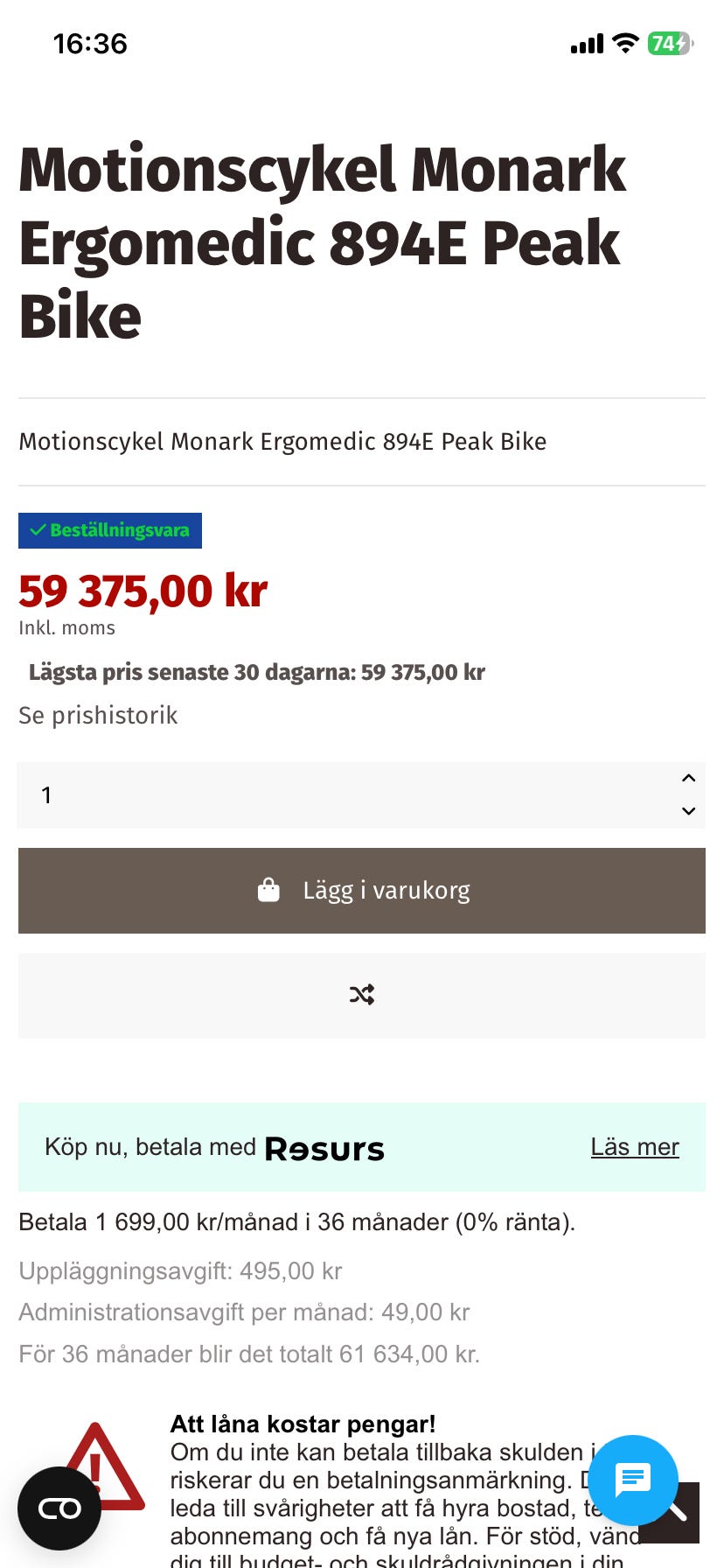This screenshot has height=1568, width=724.
Task: Decrease quantity with the down arrow
Action: (688, 811)
